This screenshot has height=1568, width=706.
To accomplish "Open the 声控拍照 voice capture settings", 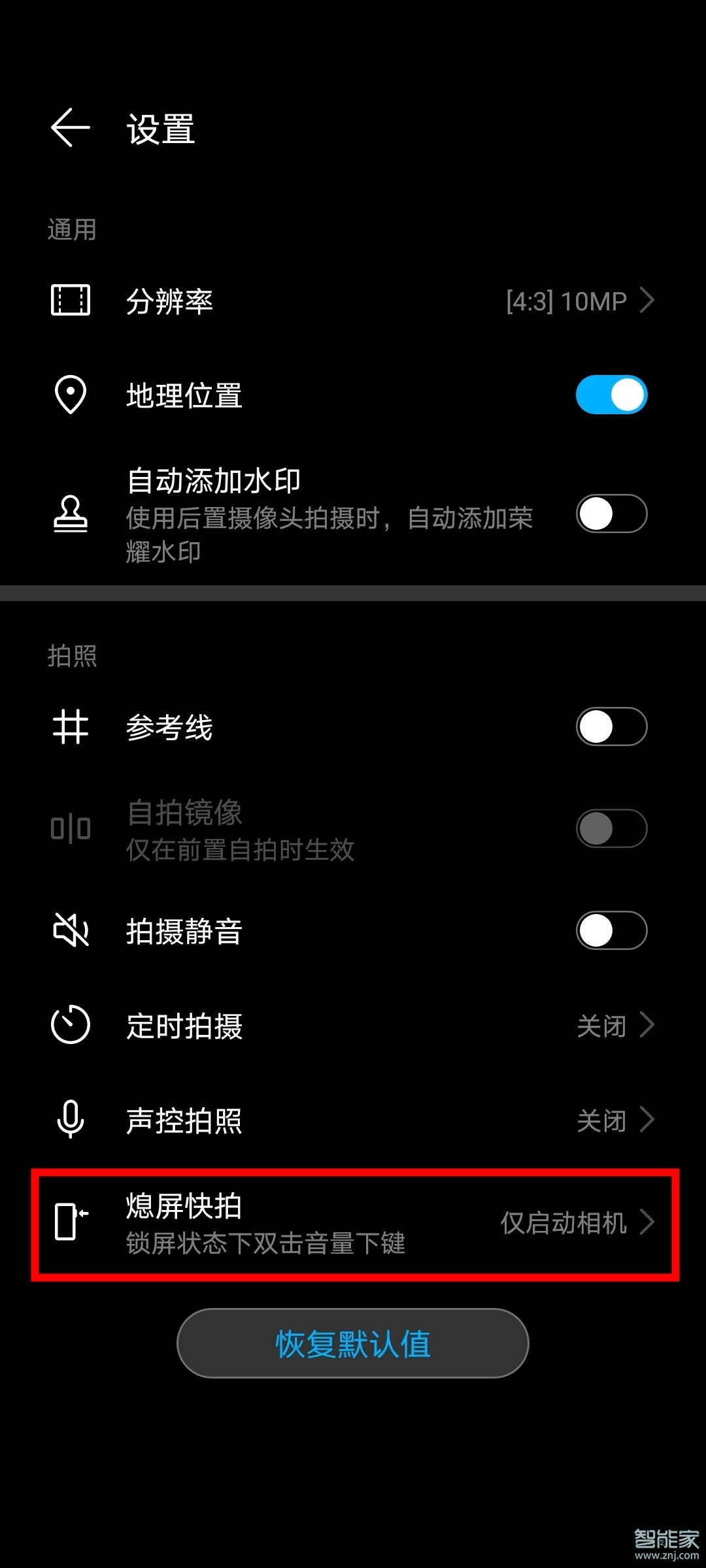I will click(353, 1119).
